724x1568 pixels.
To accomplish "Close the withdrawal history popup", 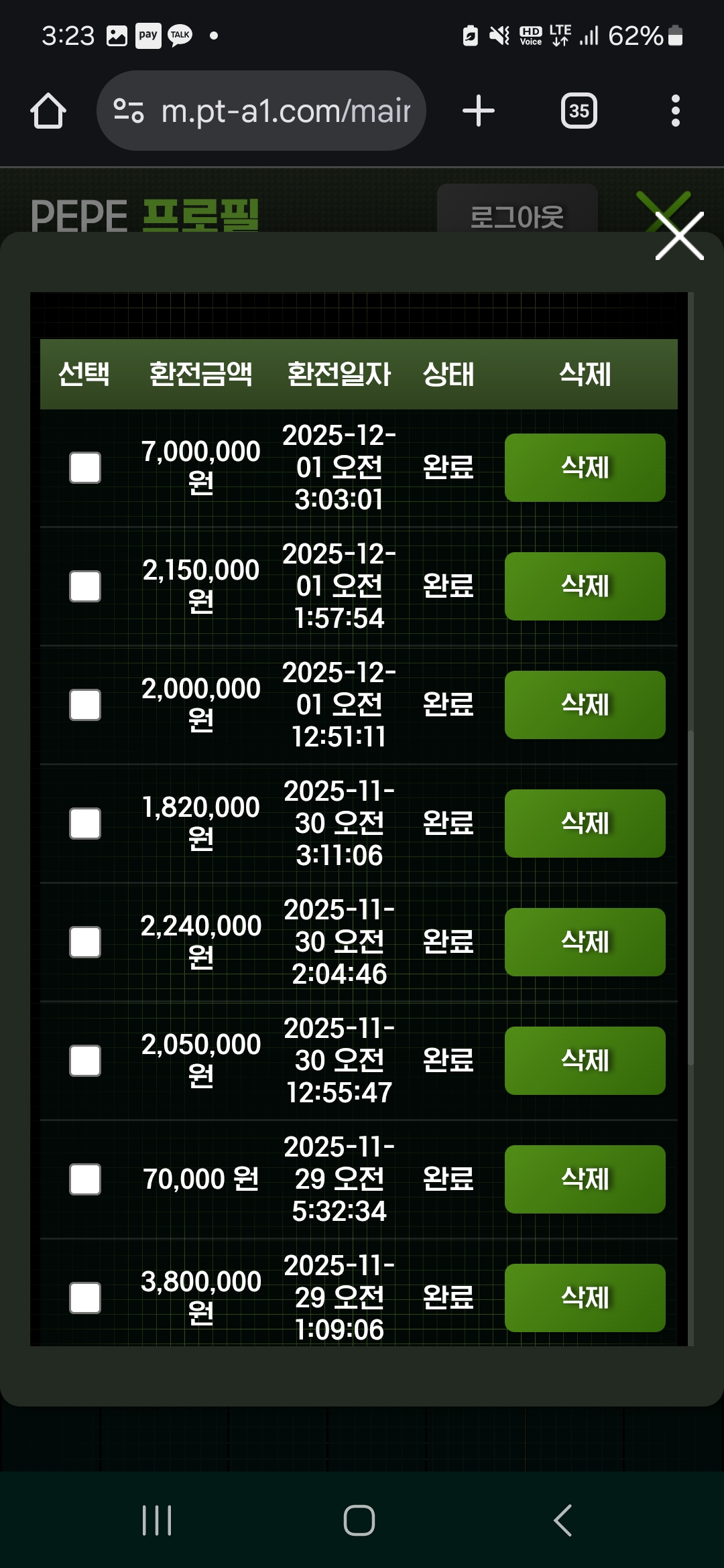I will (679, 236).
